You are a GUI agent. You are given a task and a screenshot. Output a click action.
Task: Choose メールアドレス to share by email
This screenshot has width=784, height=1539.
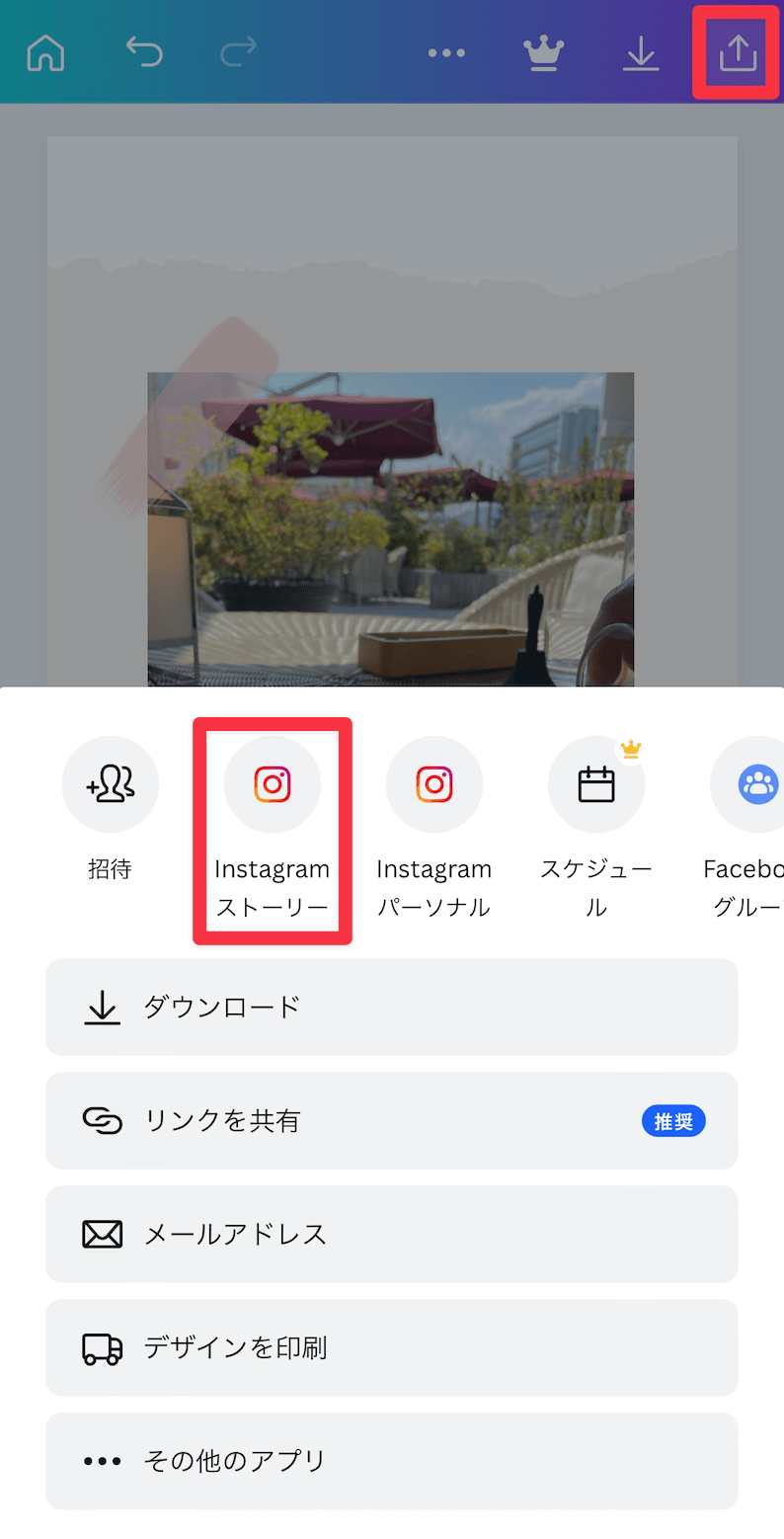[392, 1234]
